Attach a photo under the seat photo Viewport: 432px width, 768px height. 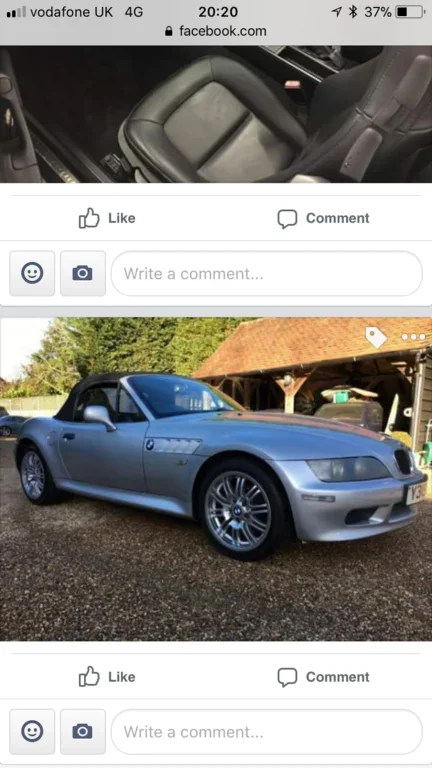(83, 273)
